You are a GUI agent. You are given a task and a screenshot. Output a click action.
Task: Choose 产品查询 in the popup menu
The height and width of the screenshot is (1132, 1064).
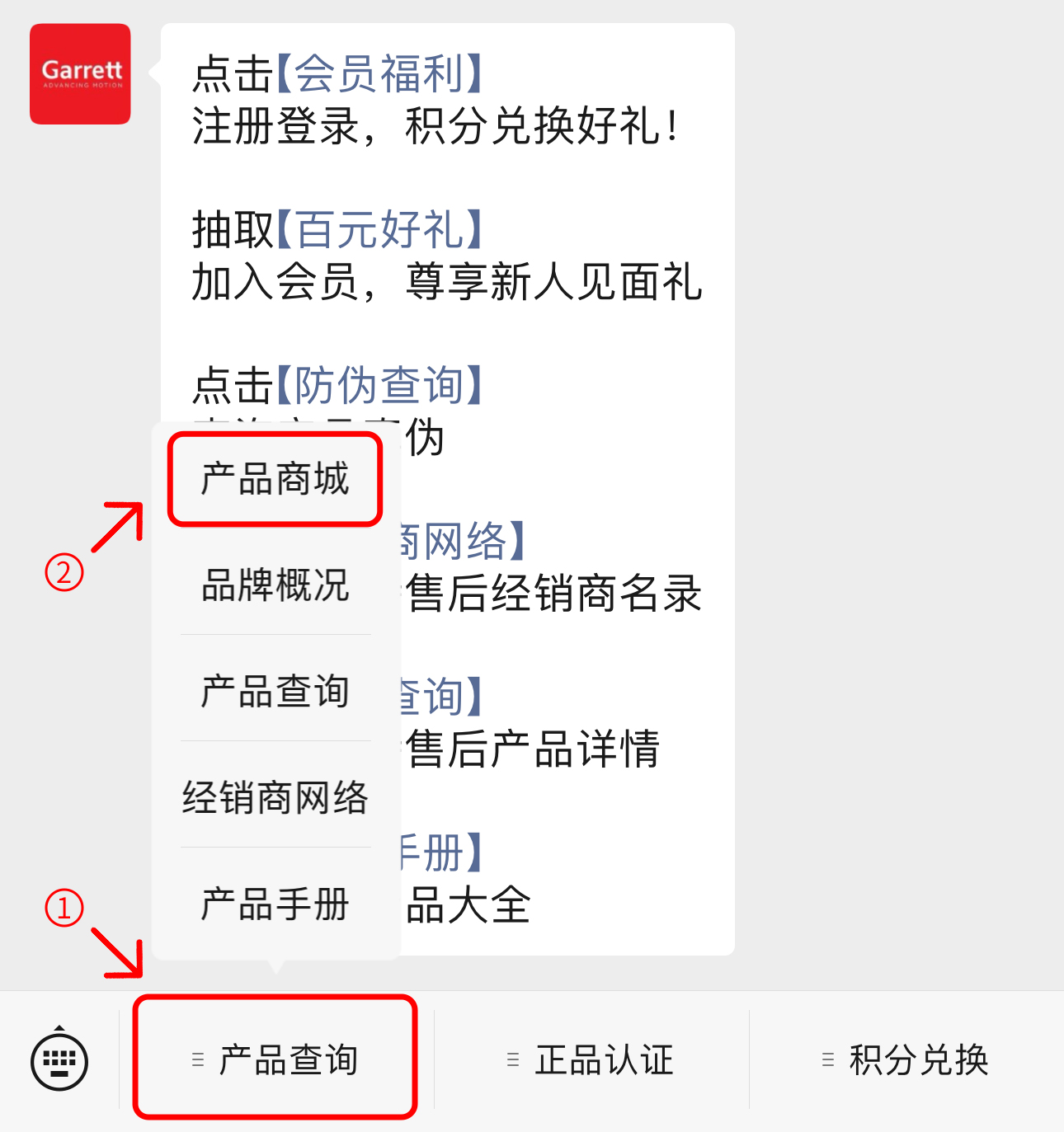pyautogui.click(x=275, y=691)
